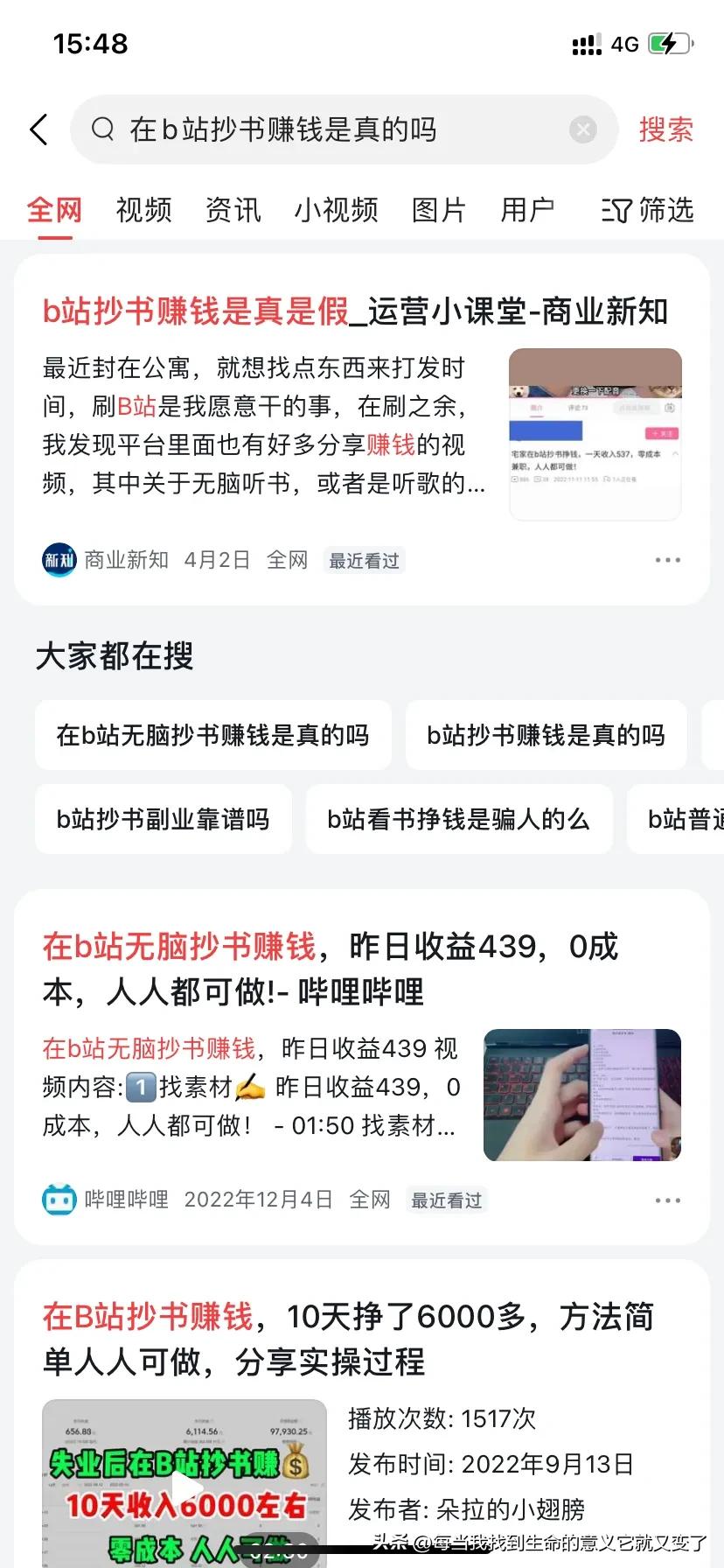This screenshot has height=1568, width=724.
Task: Open the 筛选 filter options
Action: [645, 210]
